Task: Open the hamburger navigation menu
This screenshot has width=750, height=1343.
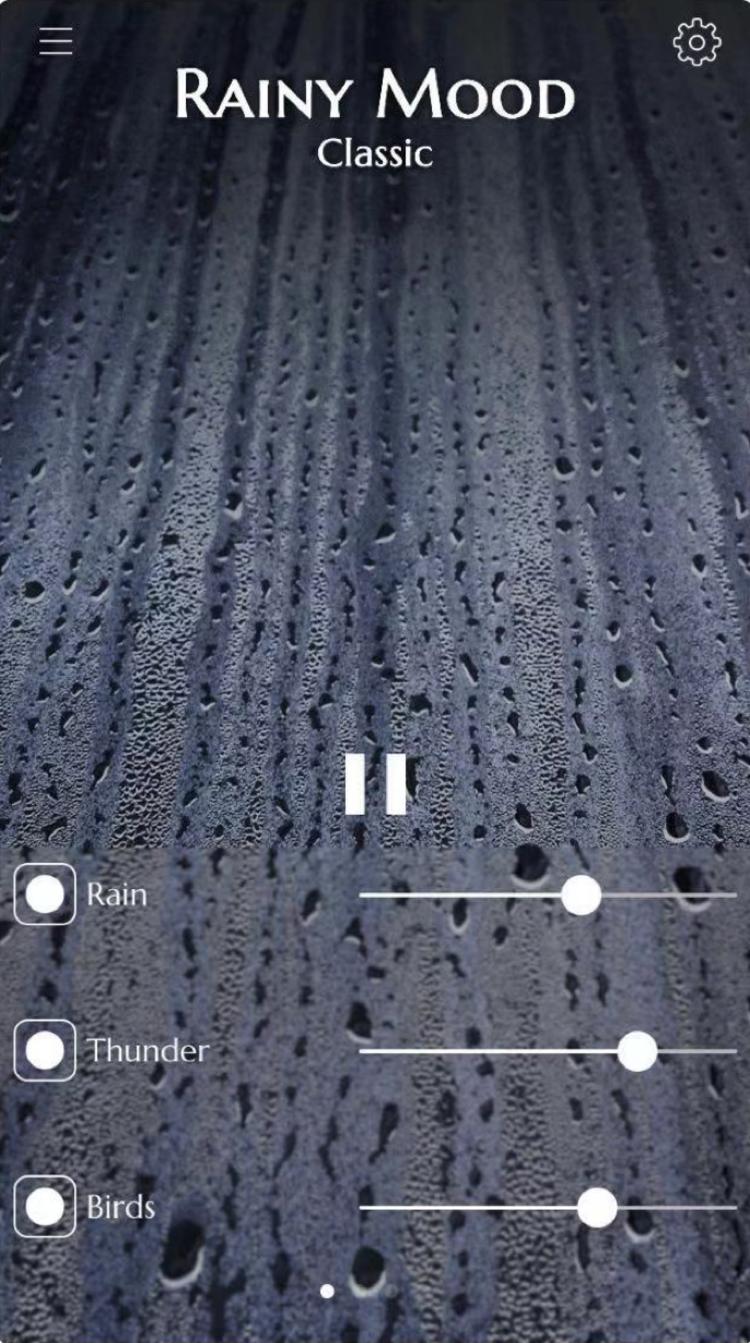Action: pos(55,41)
